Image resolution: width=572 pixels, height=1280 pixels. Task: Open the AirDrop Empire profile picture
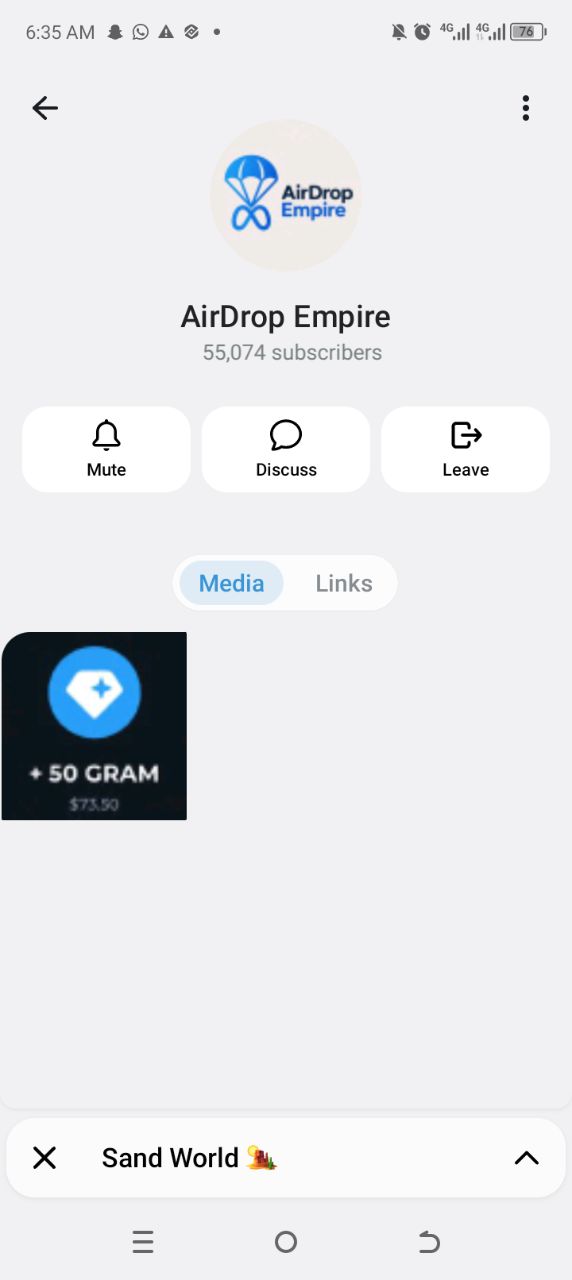pos(286,195)
